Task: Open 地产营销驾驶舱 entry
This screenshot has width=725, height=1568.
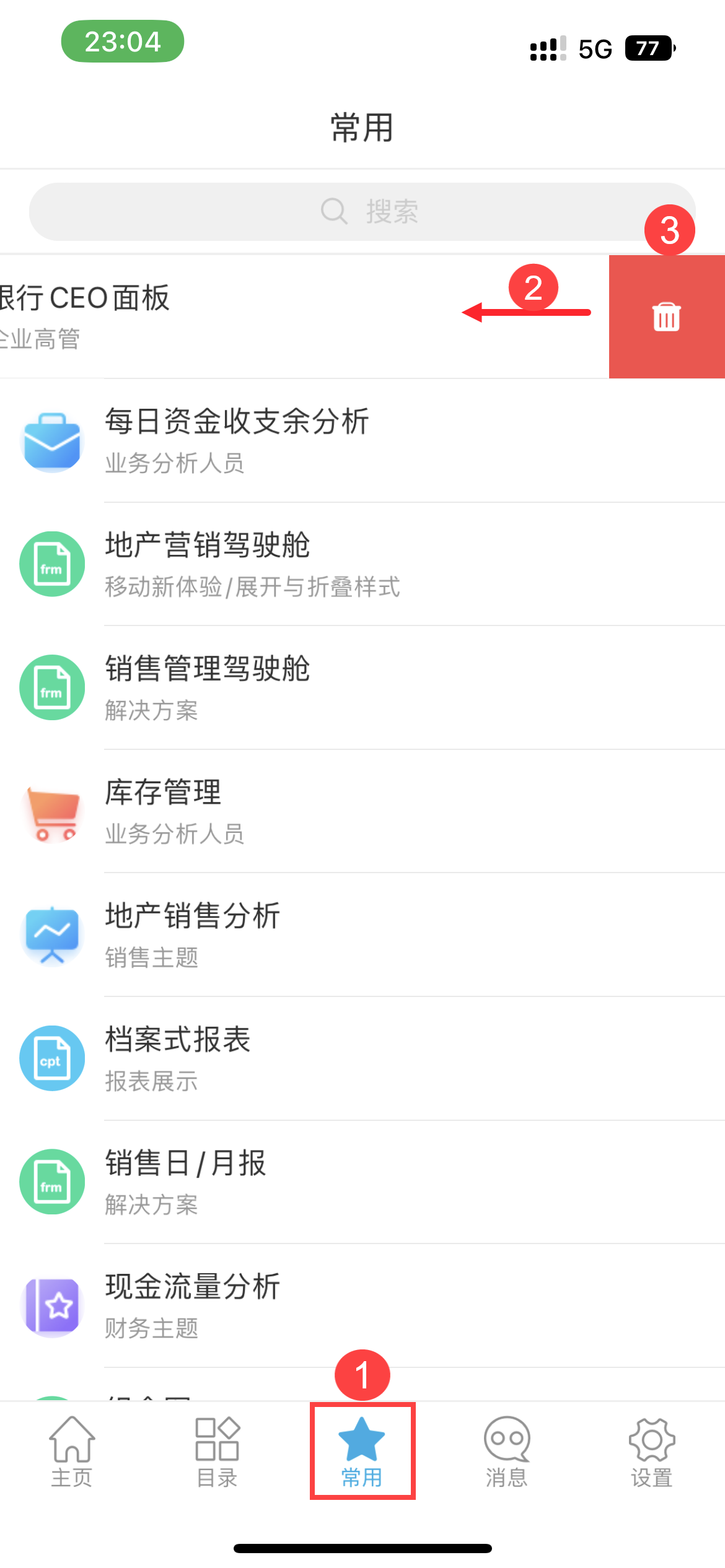Action: click(362, 564)
